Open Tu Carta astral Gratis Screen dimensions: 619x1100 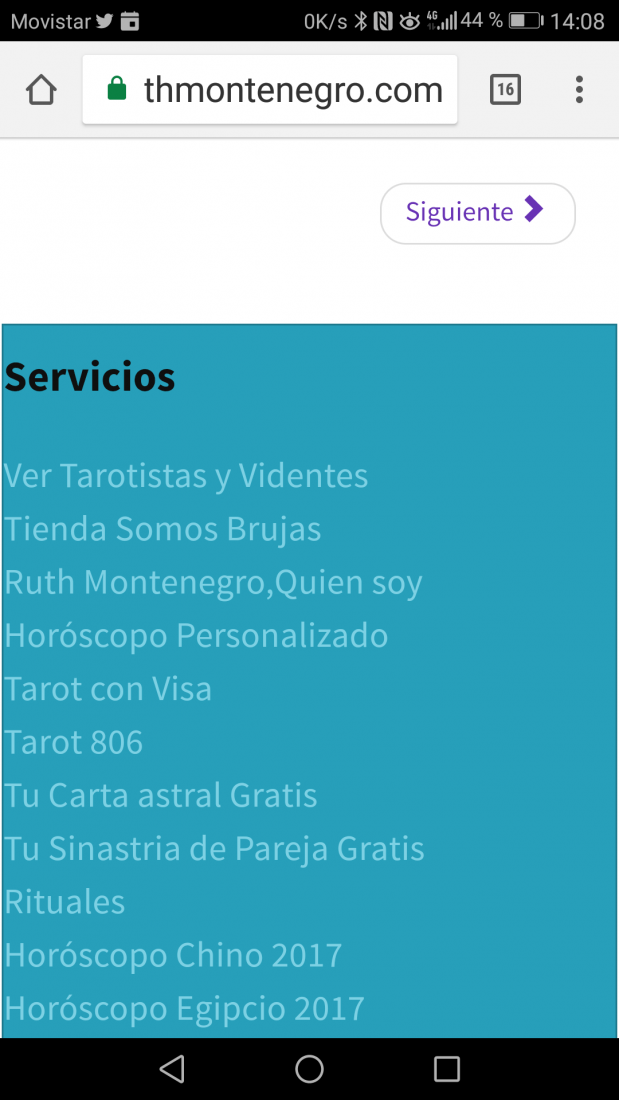coord(161,796)
